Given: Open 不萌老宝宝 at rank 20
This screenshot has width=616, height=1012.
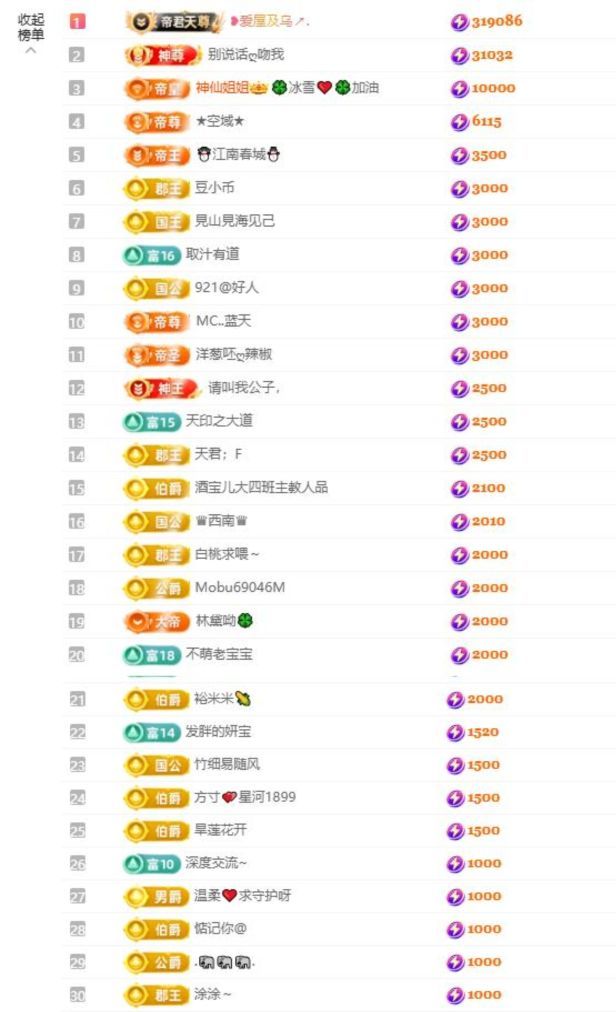Looking at the screenshot, I should tap(219, 655).
